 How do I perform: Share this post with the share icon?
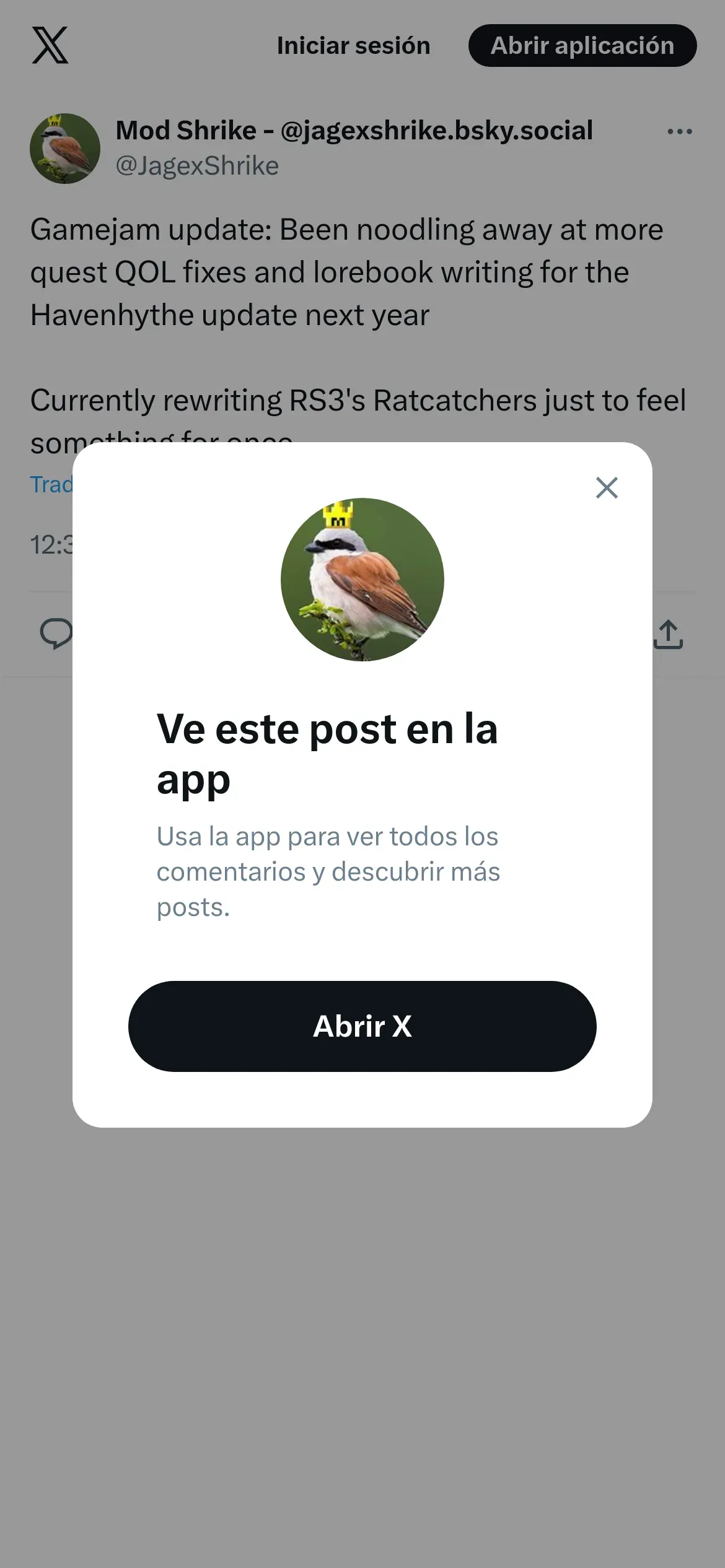[x=668, y=634]
